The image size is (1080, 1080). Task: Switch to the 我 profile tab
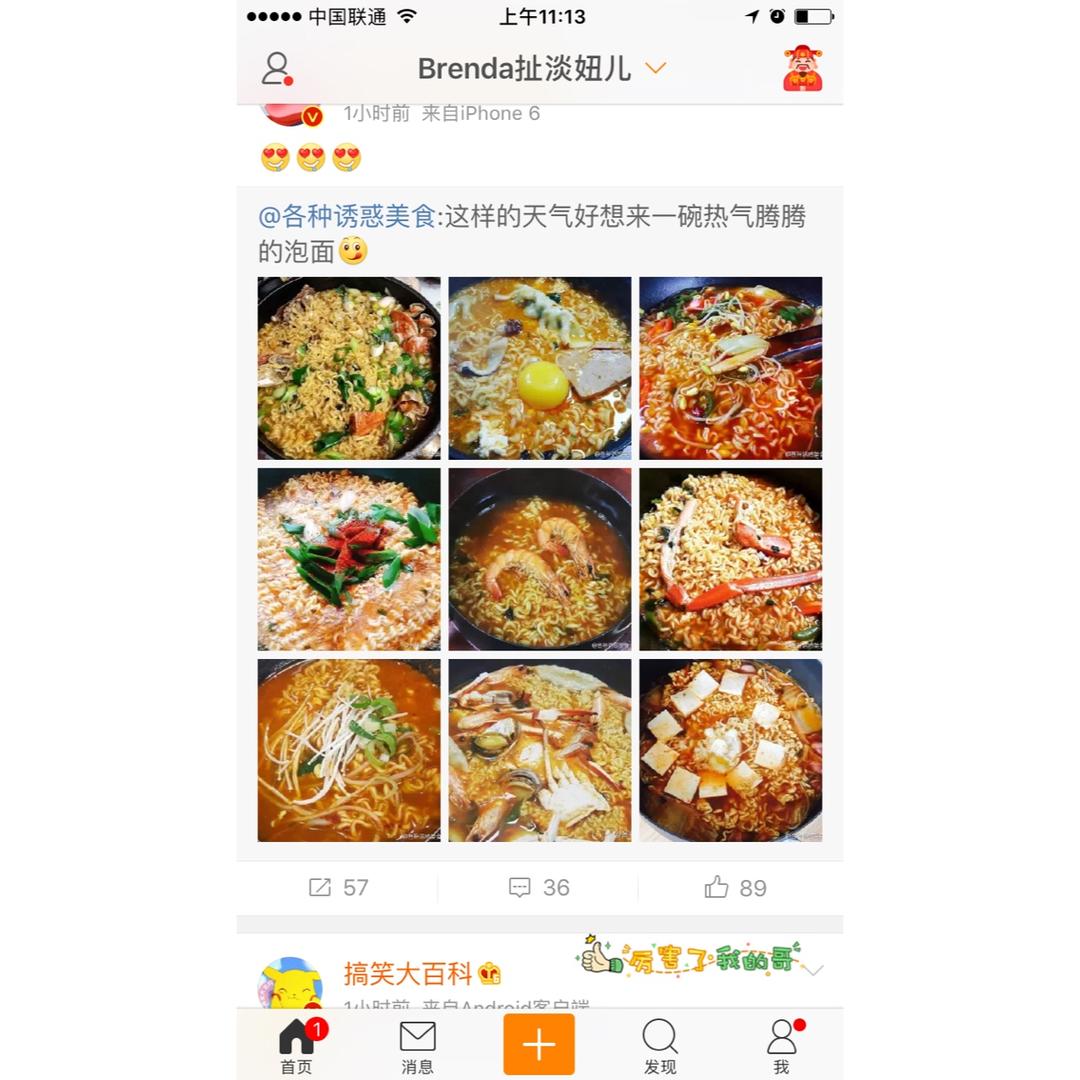(x=781, y=1046)
